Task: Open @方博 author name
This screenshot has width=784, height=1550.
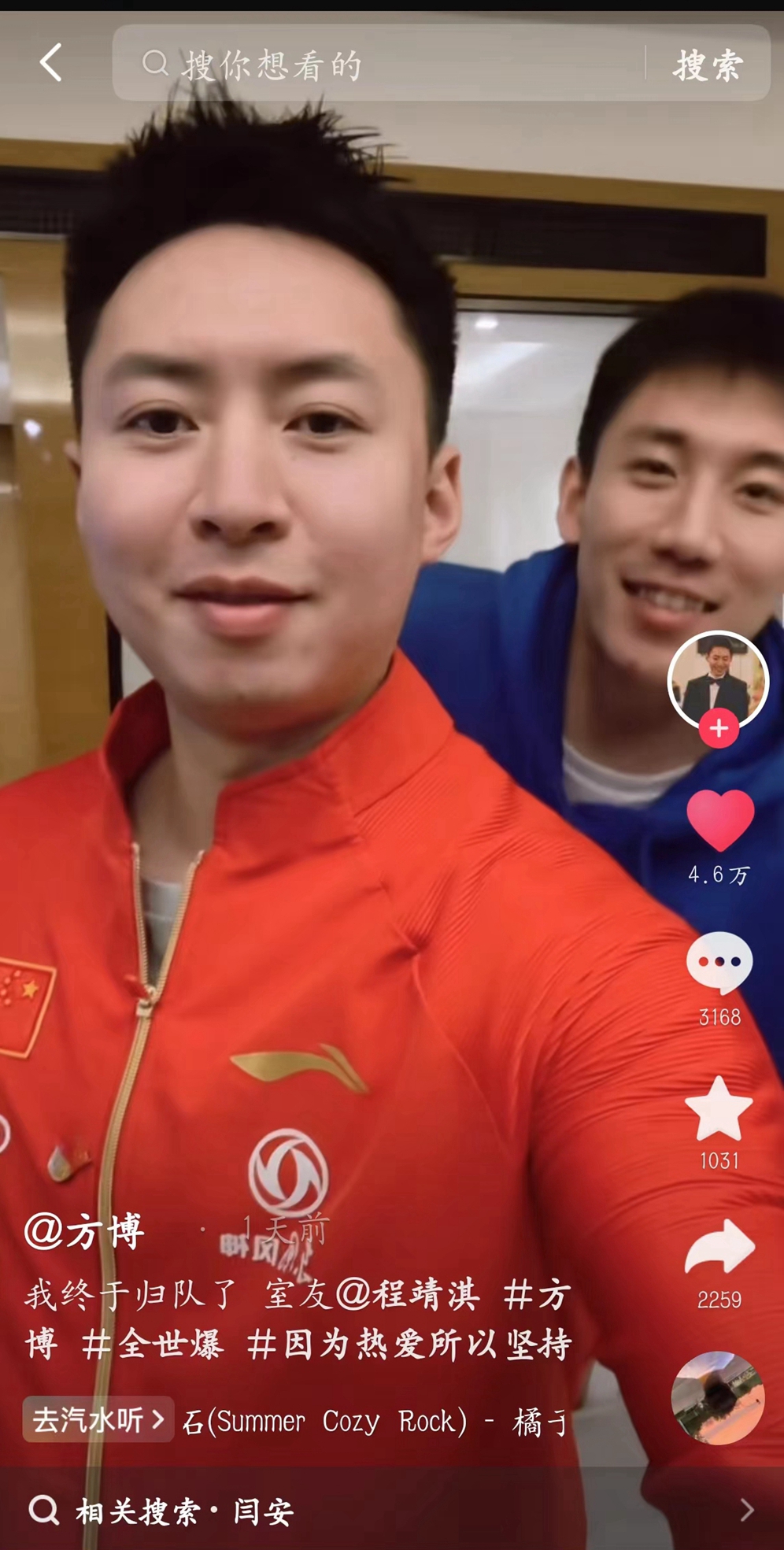Action: (x=85, y=1231)
